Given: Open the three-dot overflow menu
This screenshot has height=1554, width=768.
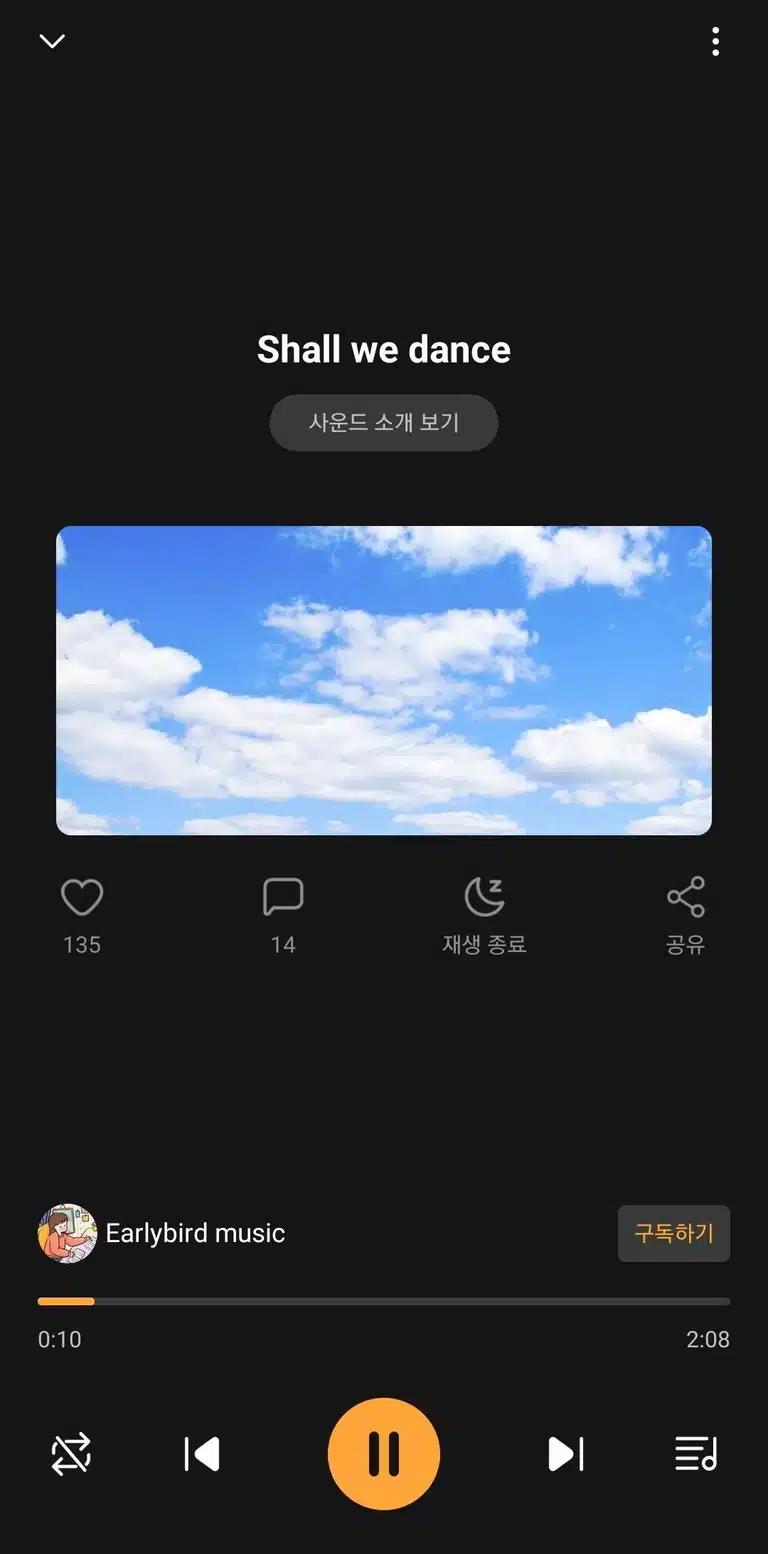Looking at the screenshot, I should [x=715, y=41].
